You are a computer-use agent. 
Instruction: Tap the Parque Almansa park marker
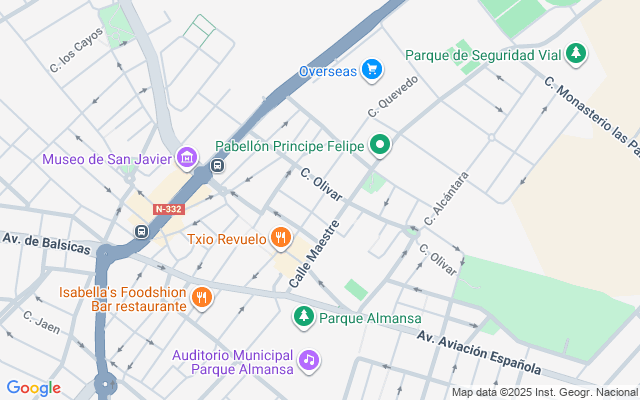pyautogui.click(x=304, y=317)
